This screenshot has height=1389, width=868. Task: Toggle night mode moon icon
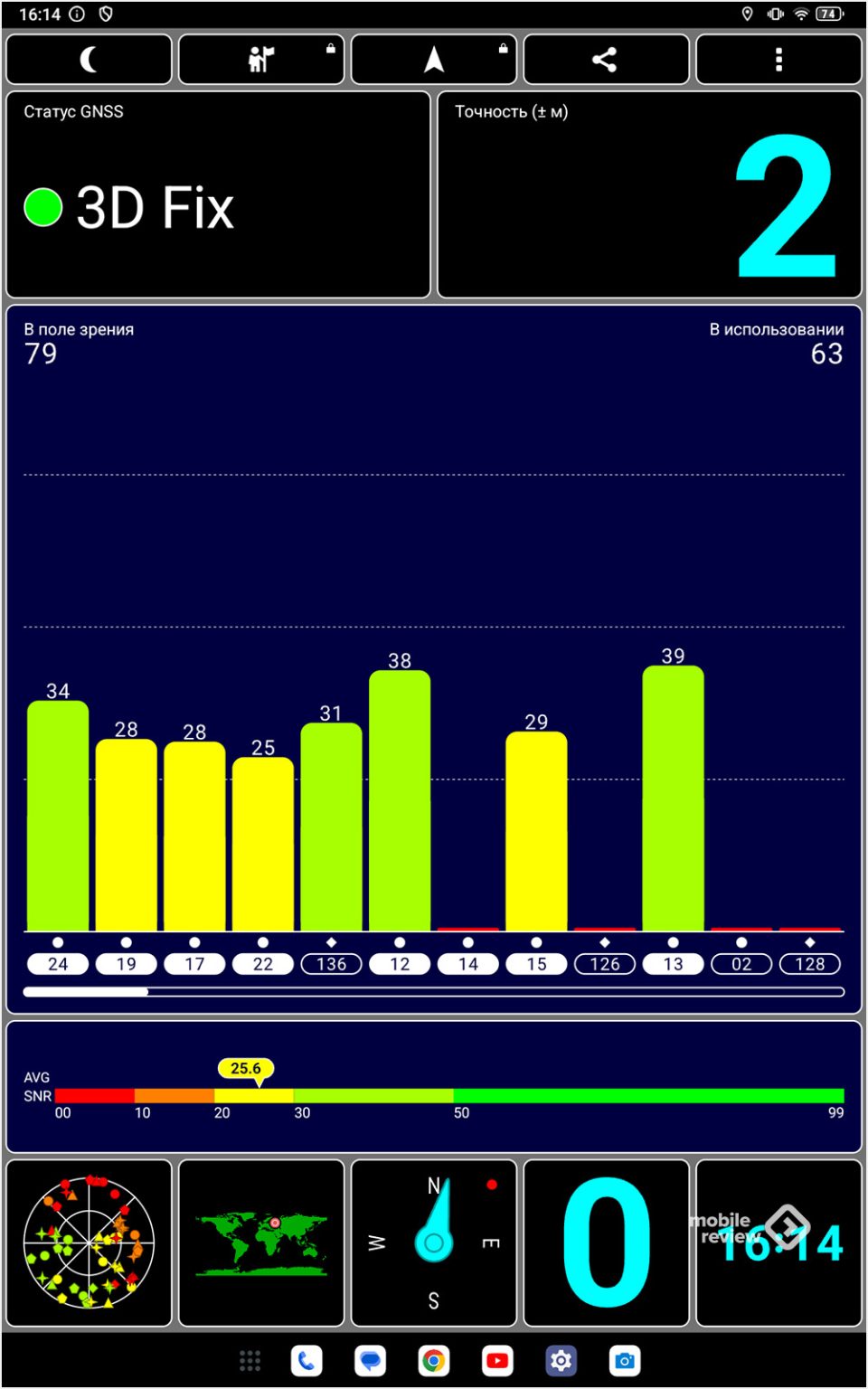pos(89,60)
